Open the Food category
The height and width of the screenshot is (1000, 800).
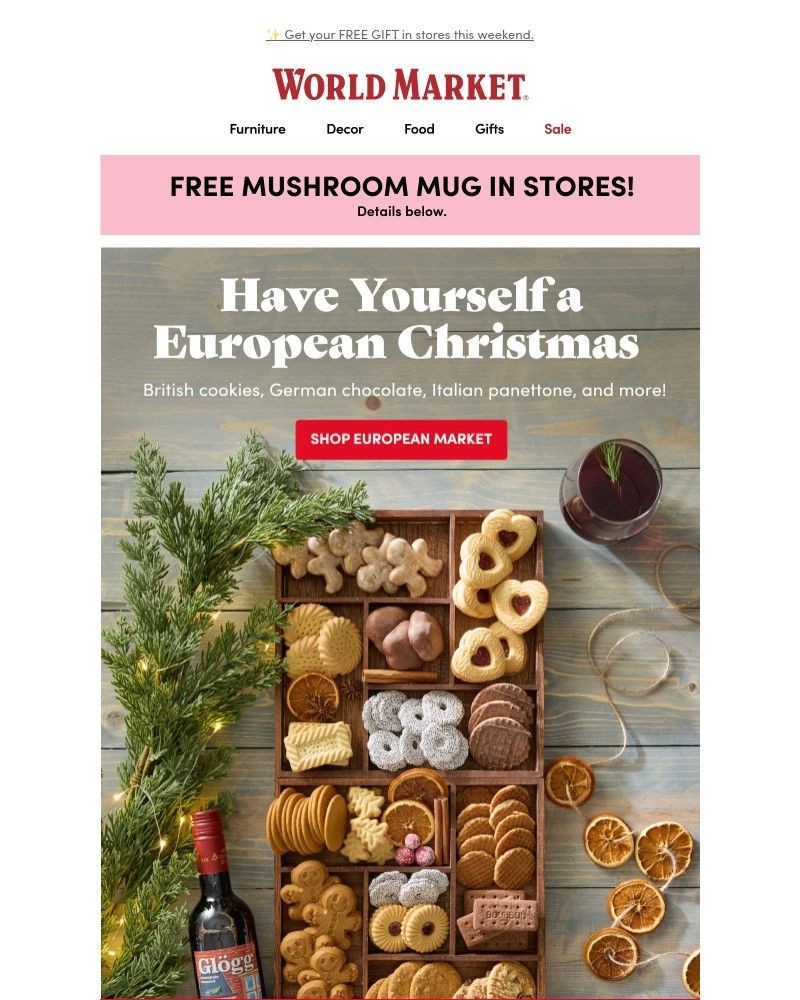click(419, 129)
